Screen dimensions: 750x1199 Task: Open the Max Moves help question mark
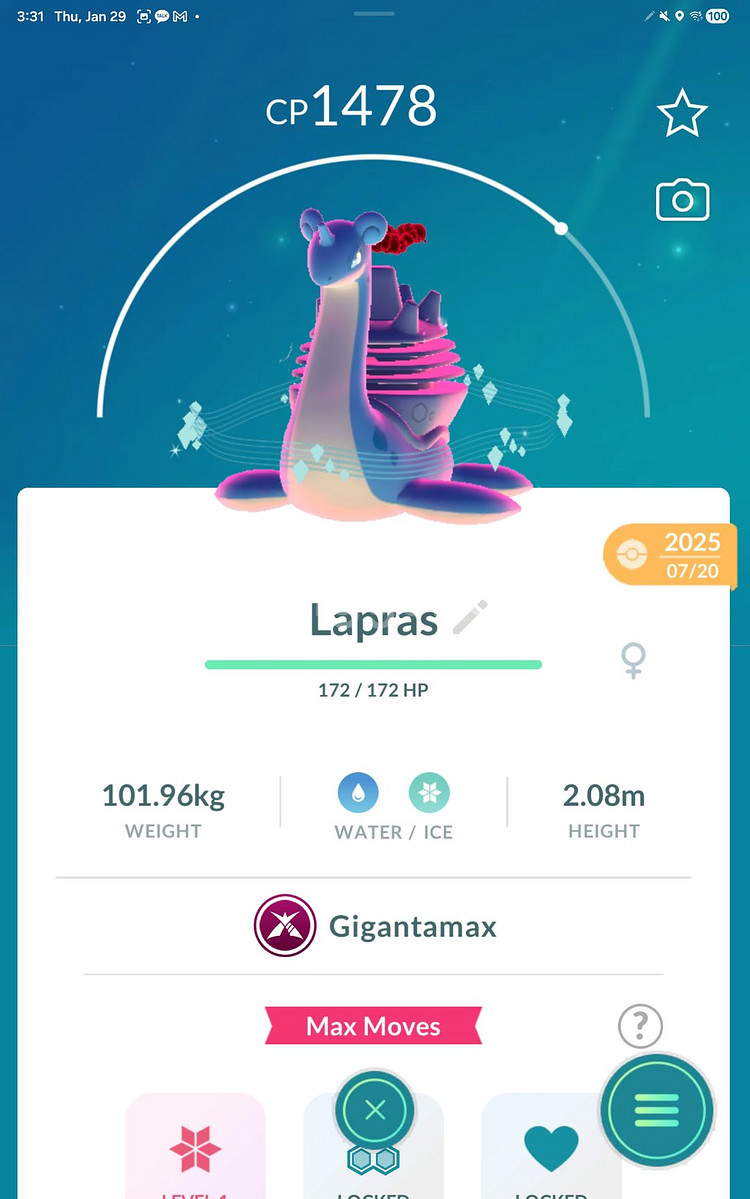click(640, 1026)
